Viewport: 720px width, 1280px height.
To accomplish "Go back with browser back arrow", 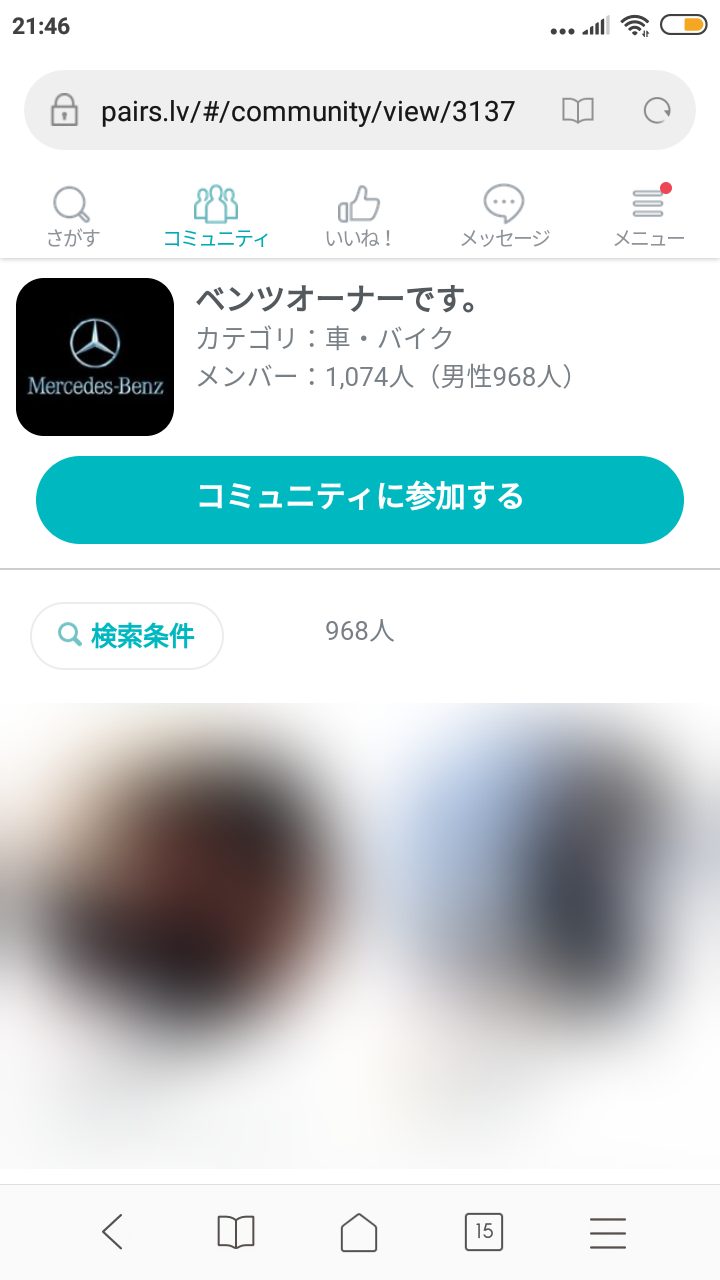I will pos(112,1232).
